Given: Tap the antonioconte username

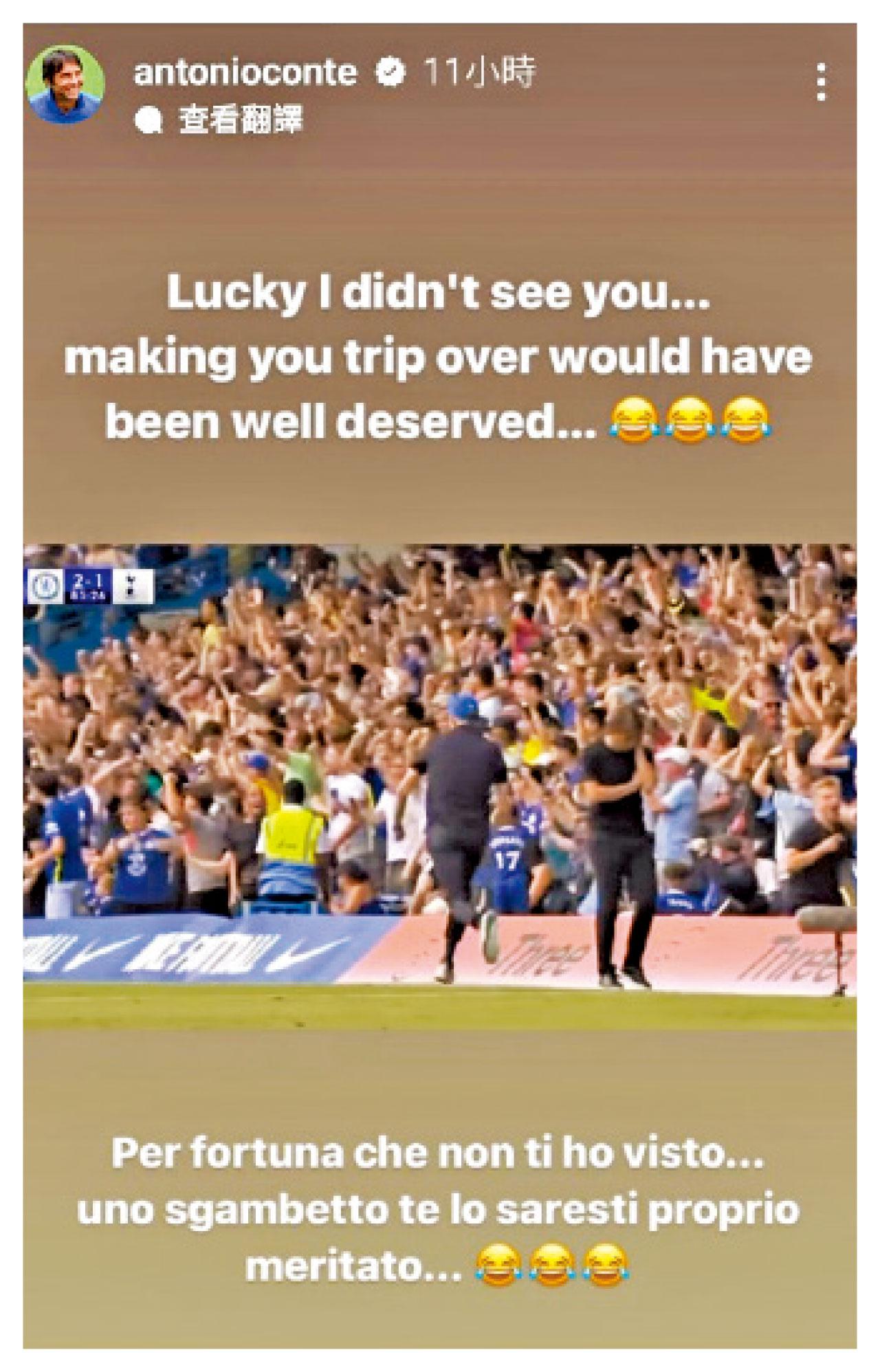Looking at the screenshot, I should coord(245,72).
